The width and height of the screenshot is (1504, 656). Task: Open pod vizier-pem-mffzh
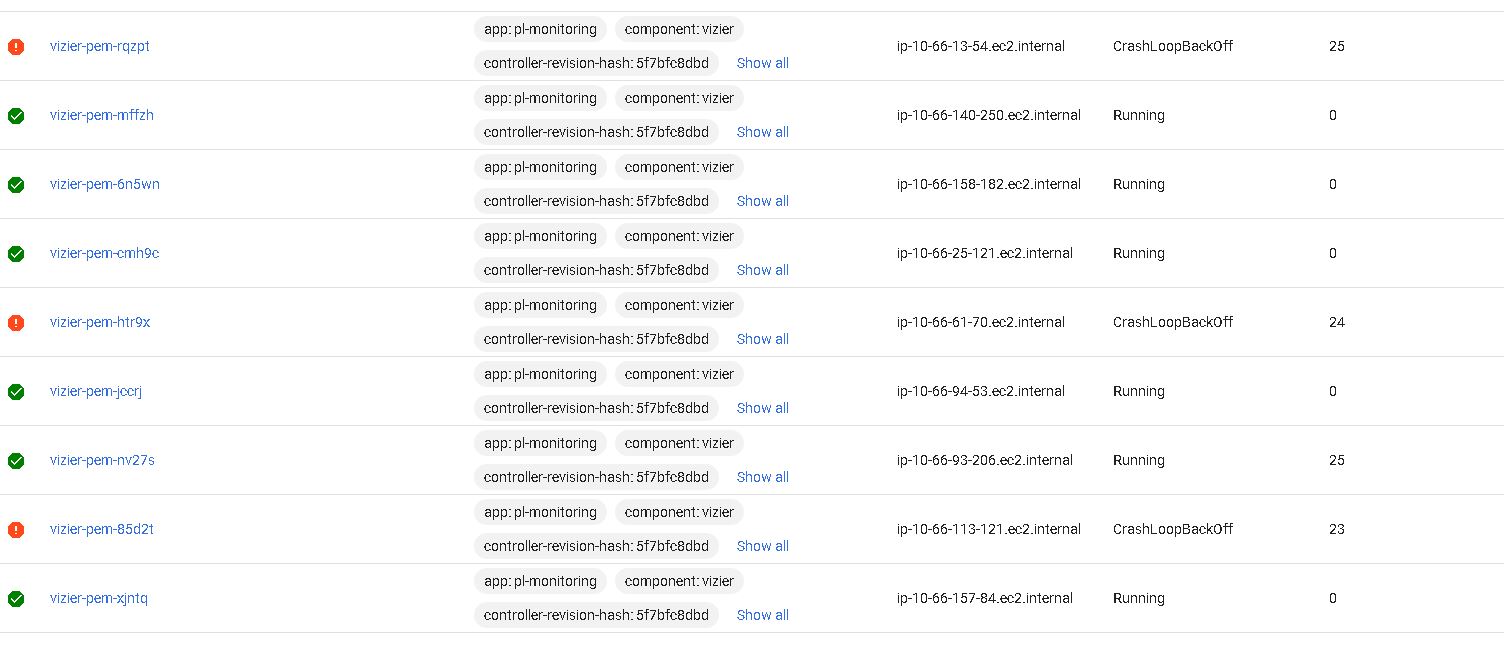[x=102, y=115]
